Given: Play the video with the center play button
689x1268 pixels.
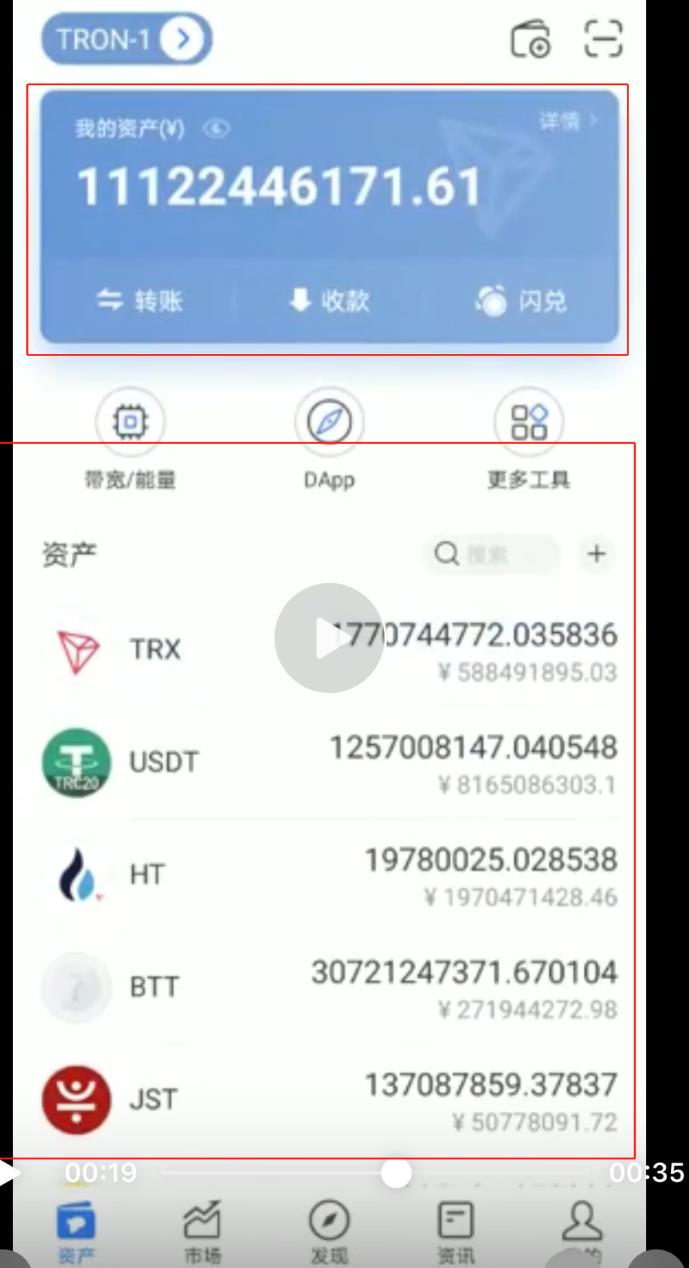Looking at the screenshot, I should click(329, 638).
